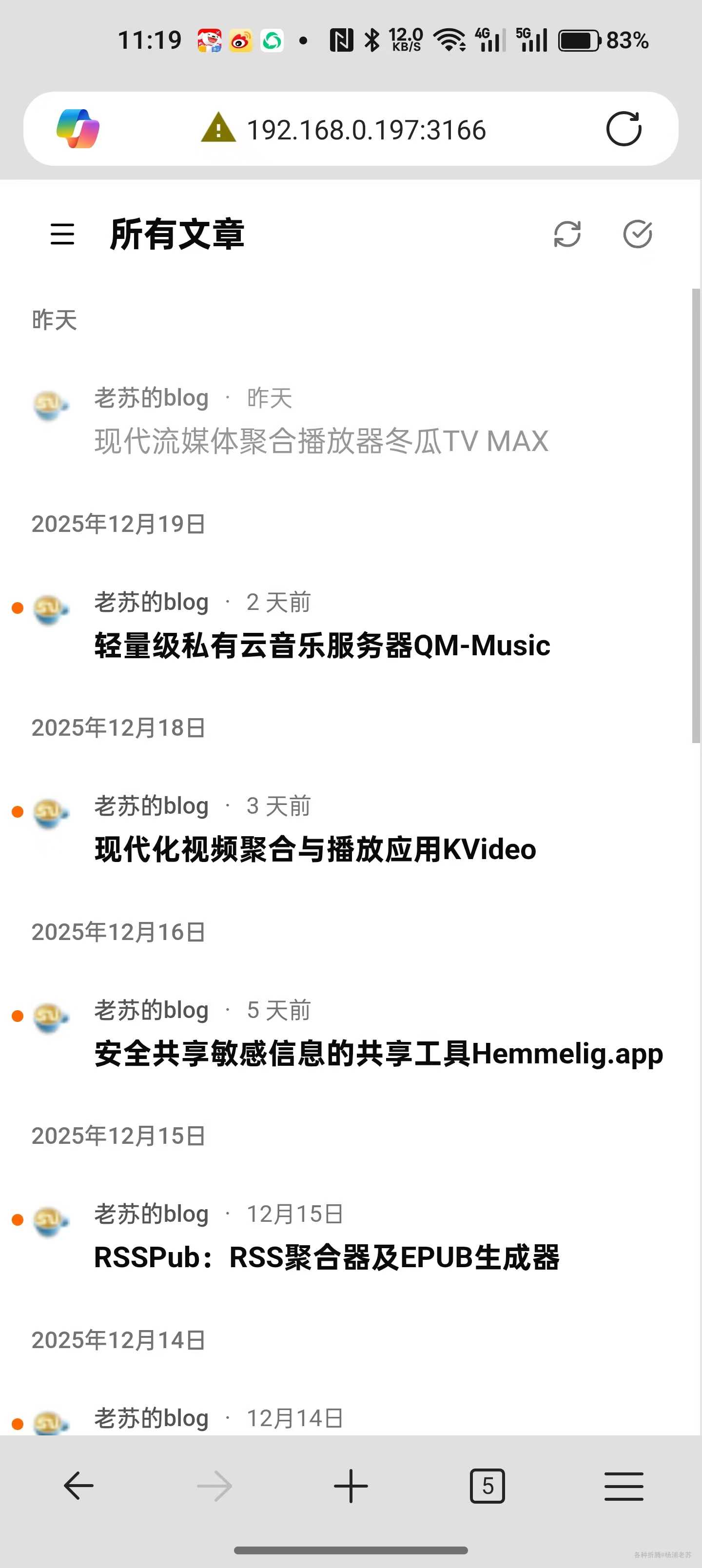This screenshot has width=702, height=1568.
Task: Reload the page in the browser
Action: point(624,129)
